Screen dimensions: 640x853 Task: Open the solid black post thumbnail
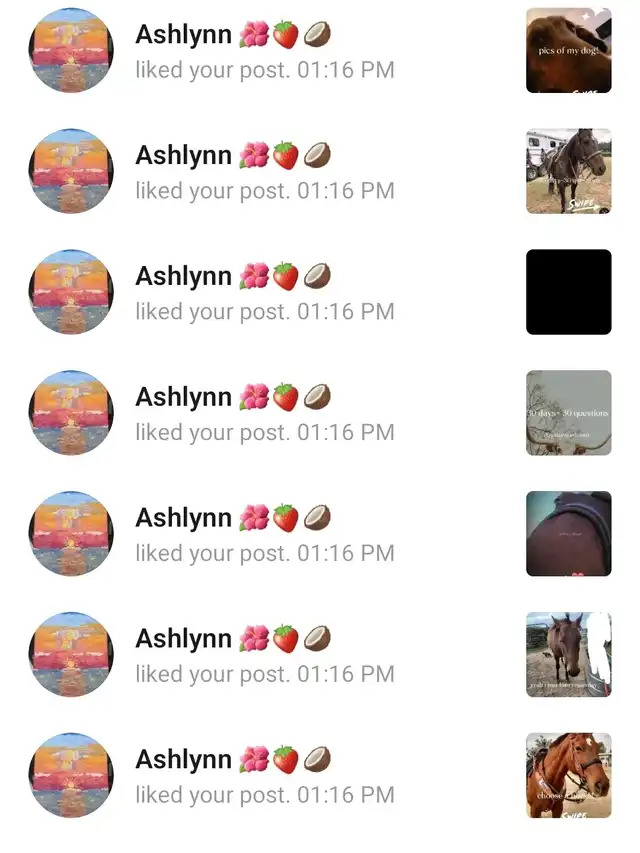click(568, 292)
